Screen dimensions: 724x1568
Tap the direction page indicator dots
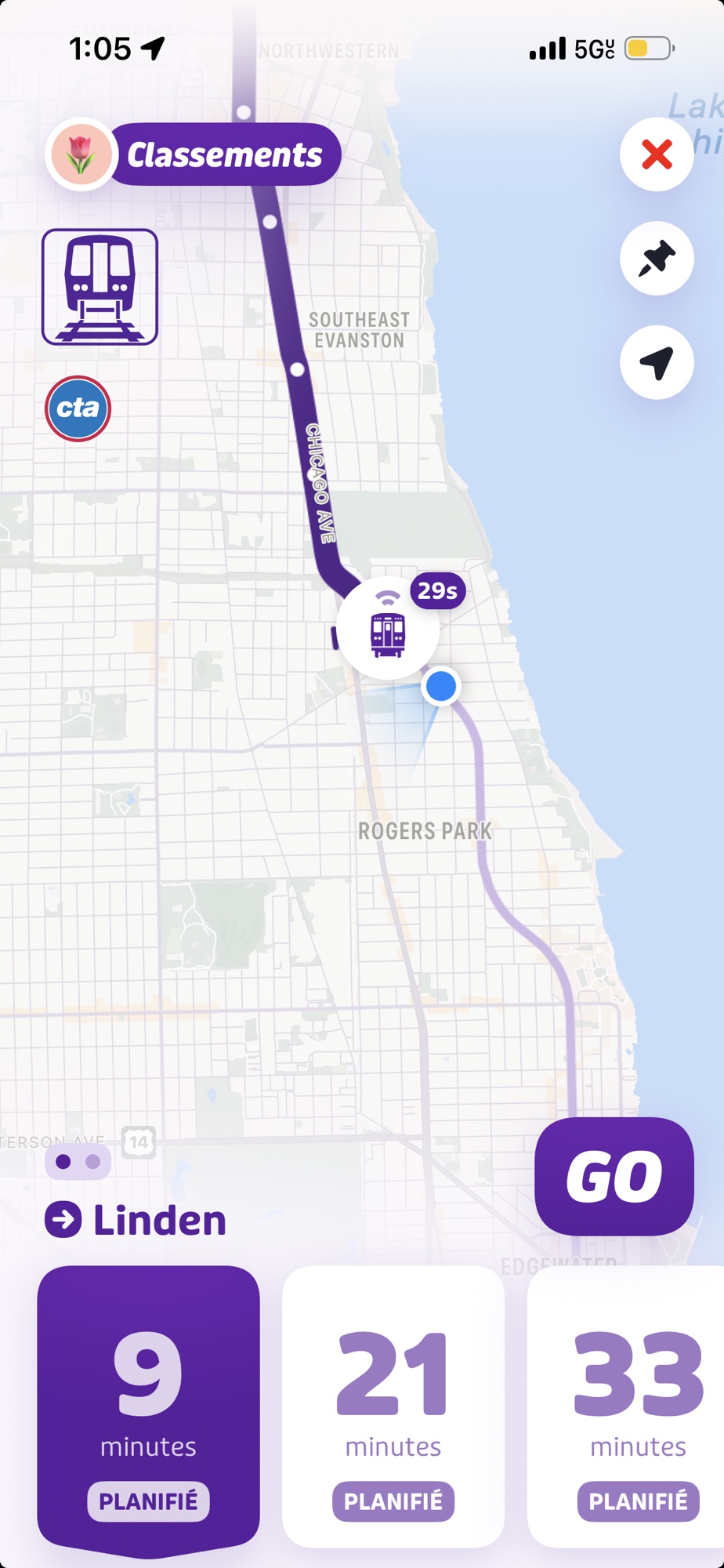(x=78, y=1161)
